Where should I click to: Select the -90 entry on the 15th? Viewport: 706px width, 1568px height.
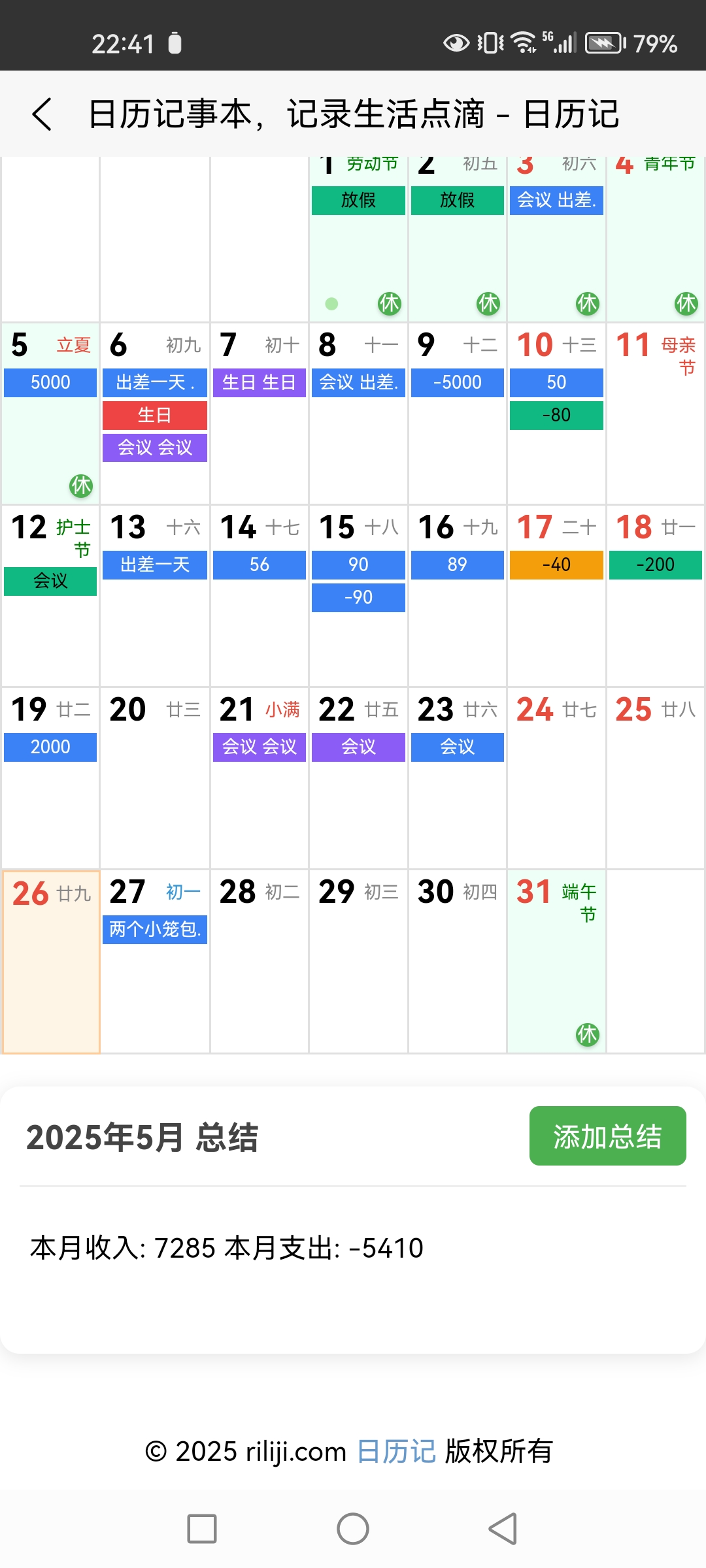(x=358, y=598)
